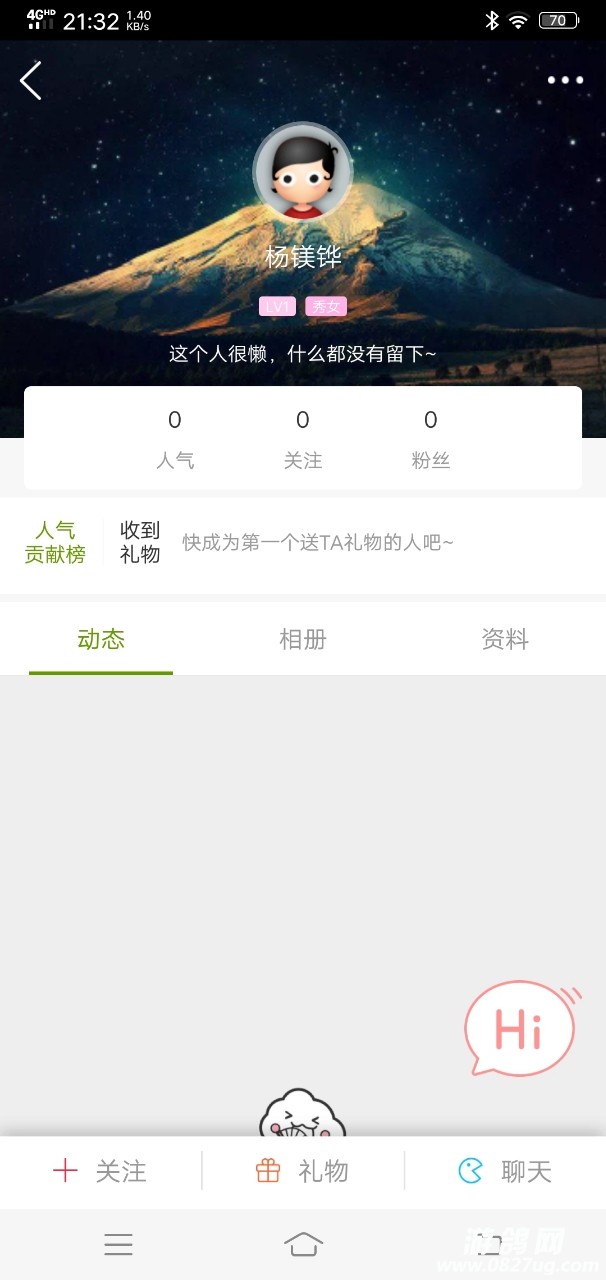Screen dimensions: 606x1280
Task: Go back using the top-left arrow
Action: point(31,80)
